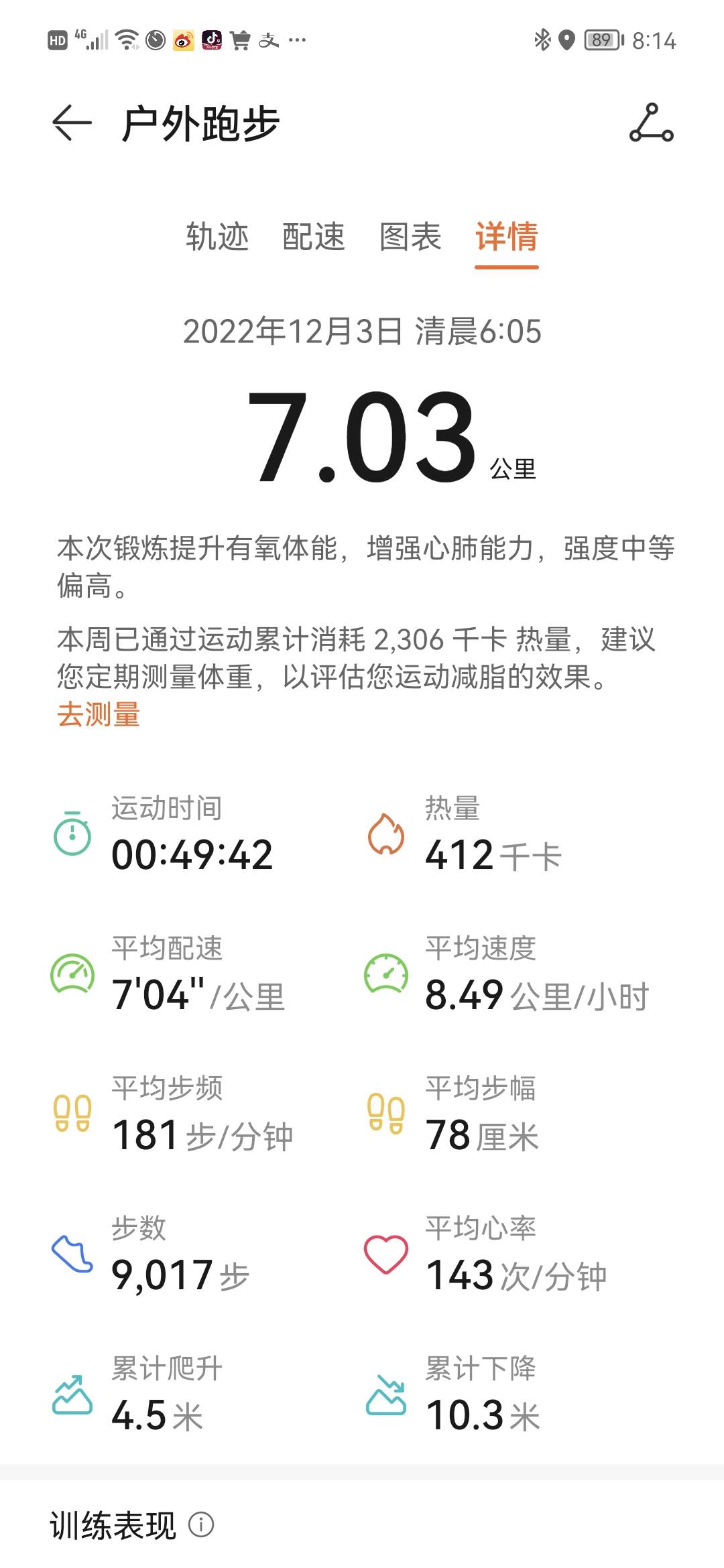Screen dimensions: 724x1568
Task: Tap the flame icon next to 热量
Action: (385, 833)
